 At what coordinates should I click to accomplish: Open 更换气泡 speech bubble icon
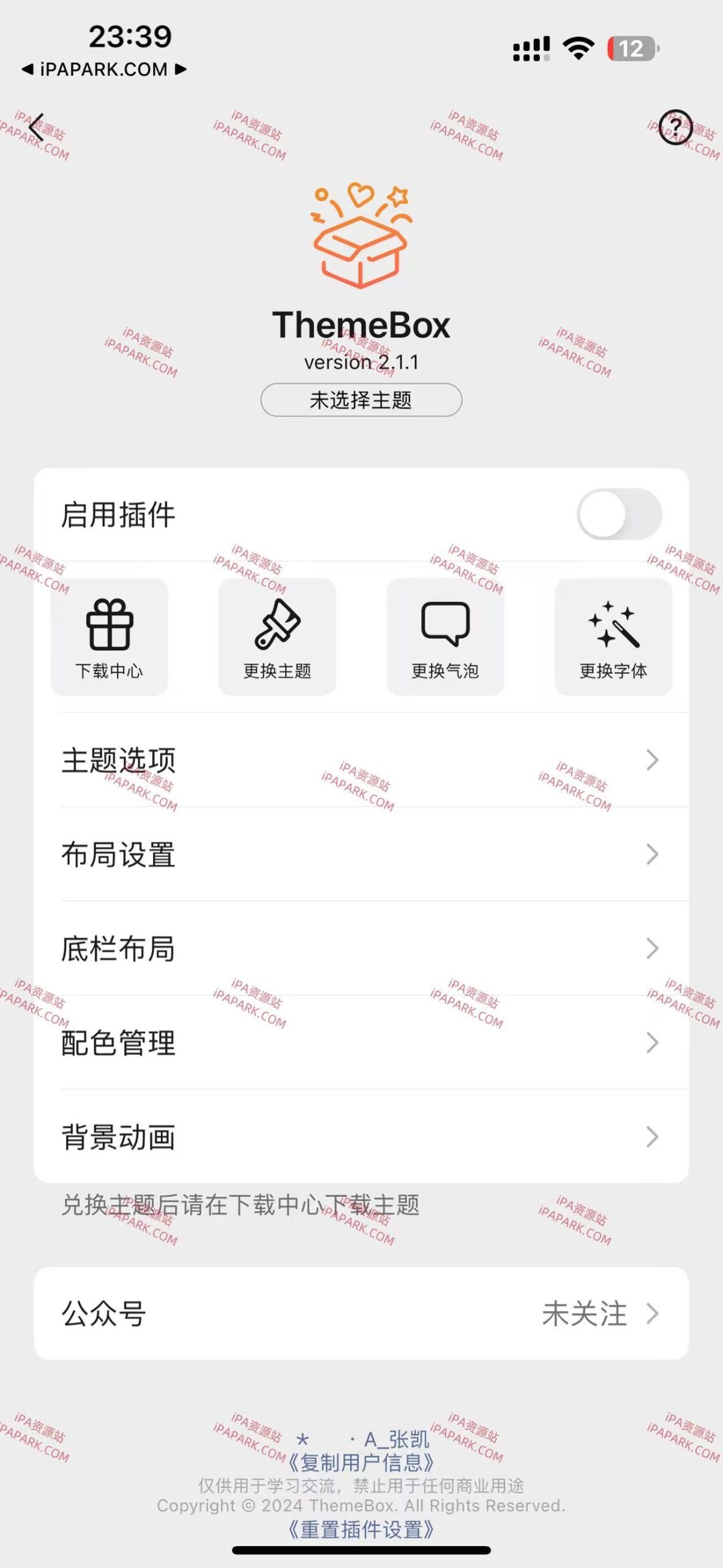coord(445,637)
